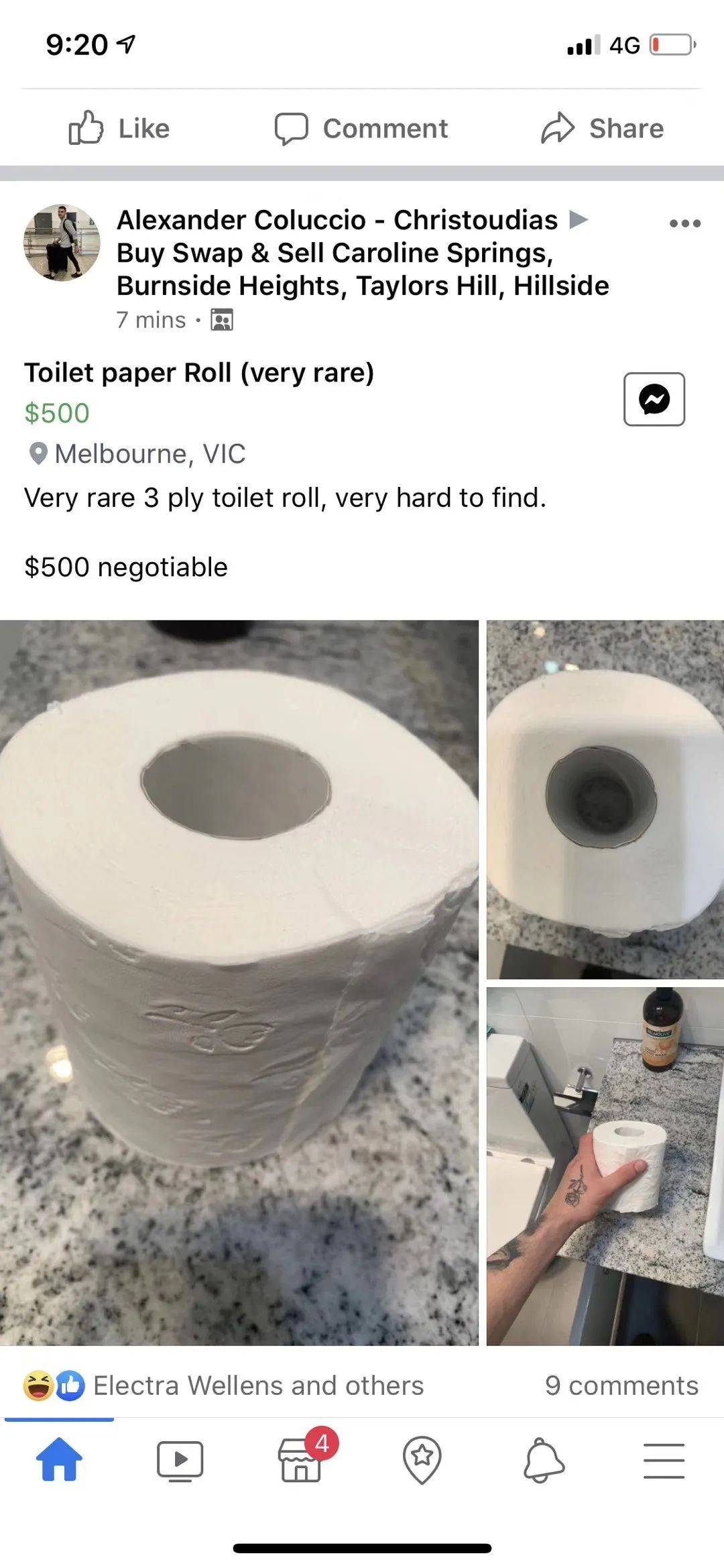The width and height of the screenshot is (724, 1568).
Task: Message the seller via Messenger icon
Action: coord(654,400)
